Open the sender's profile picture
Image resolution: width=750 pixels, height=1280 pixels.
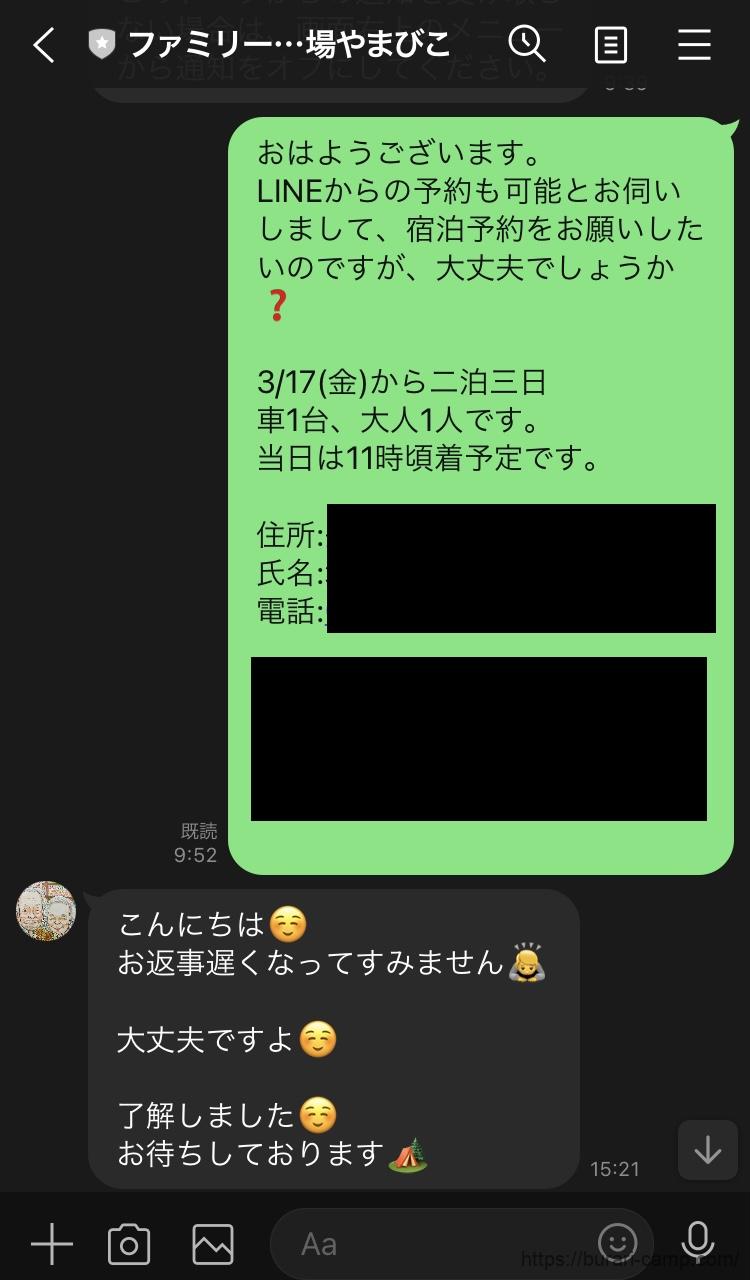[46, 911]
